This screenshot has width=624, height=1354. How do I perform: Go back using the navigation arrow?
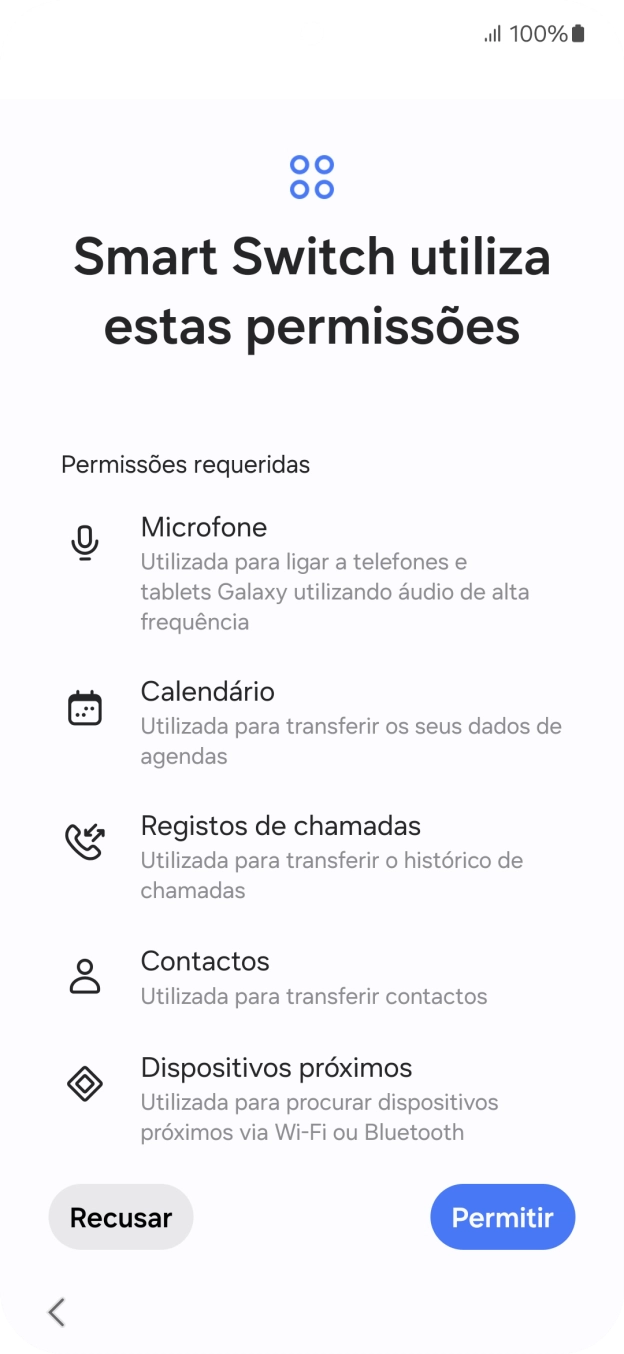(57, 1312)
